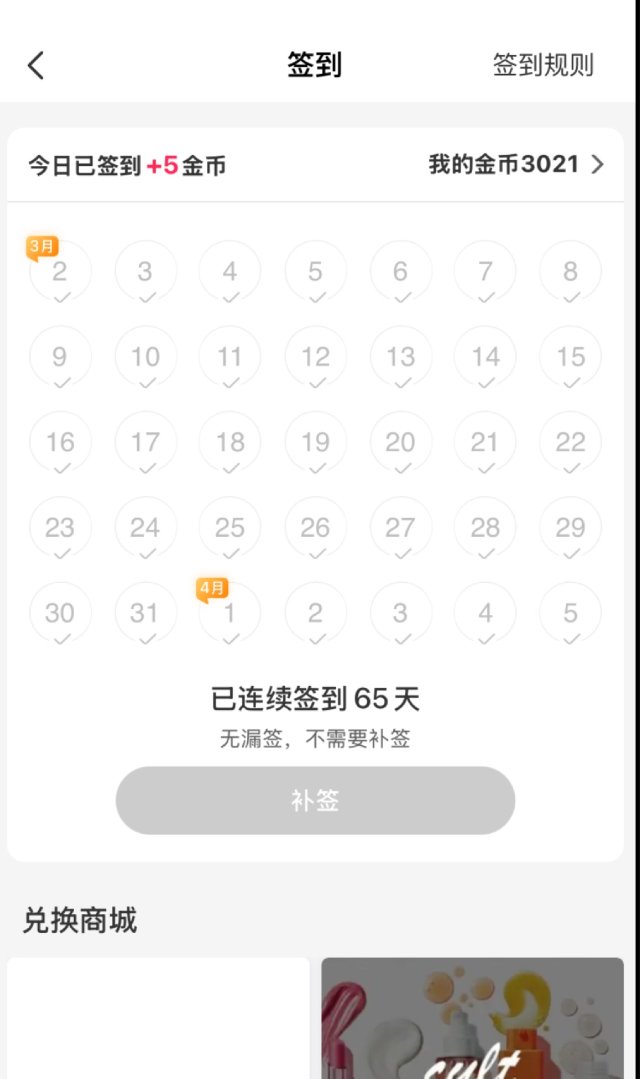Open 我的金币3021 coin balance
The width and height of the screenshot is (640, 1079).
tap(516, 165)
